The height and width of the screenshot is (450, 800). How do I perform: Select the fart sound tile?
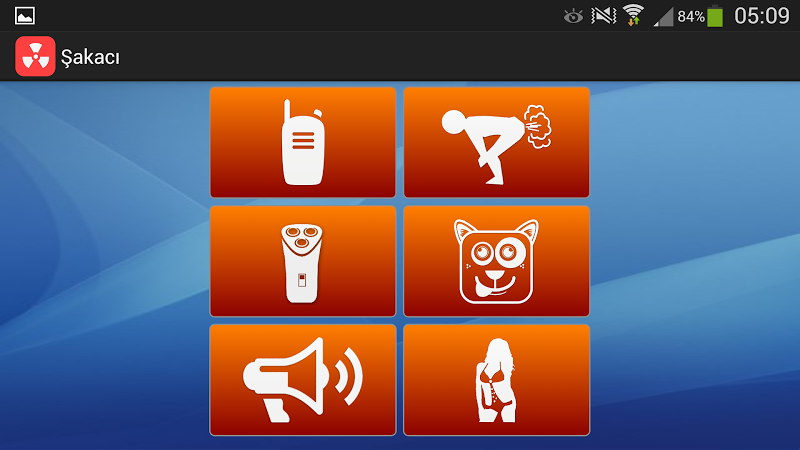pyautogui.click(x=496, y=142)
